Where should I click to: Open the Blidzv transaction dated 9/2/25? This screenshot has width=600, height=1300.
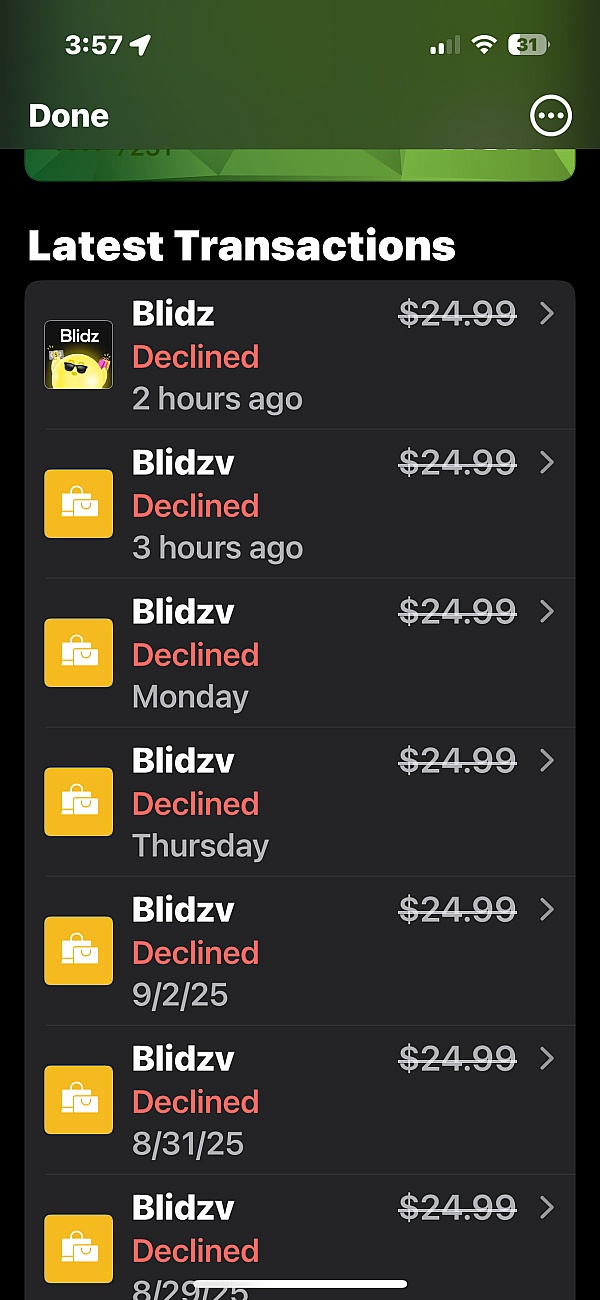300,951
